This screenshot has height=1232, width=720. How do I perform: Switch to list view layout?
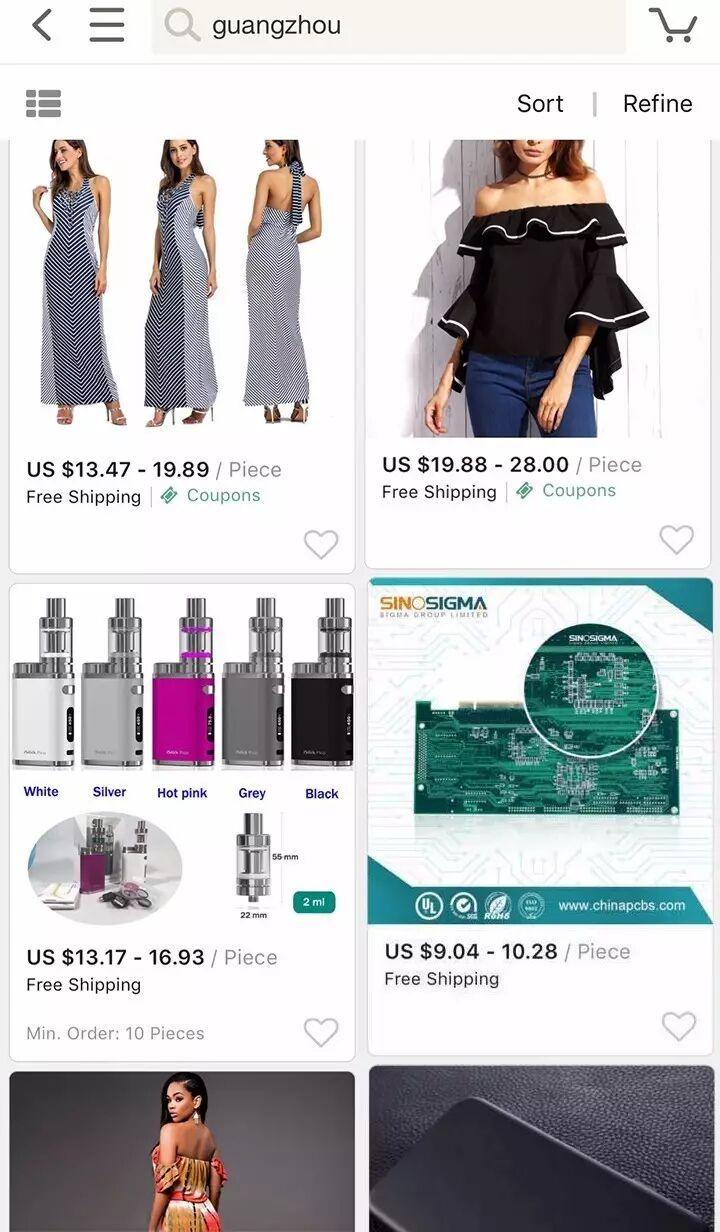point(43,103)
